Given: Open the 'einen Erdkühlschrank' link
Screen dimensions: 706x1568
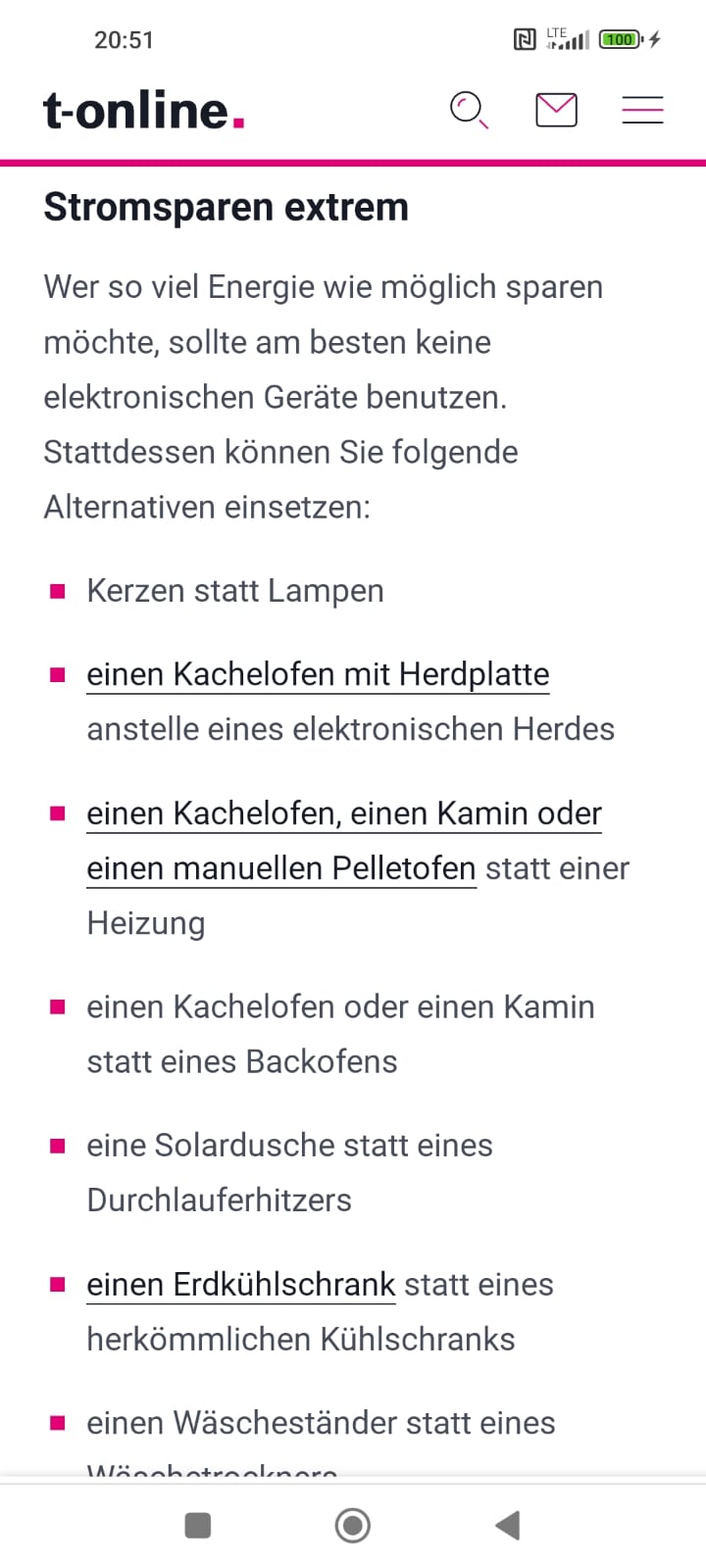Looking at the screenshot, I should coord(241,1284).
